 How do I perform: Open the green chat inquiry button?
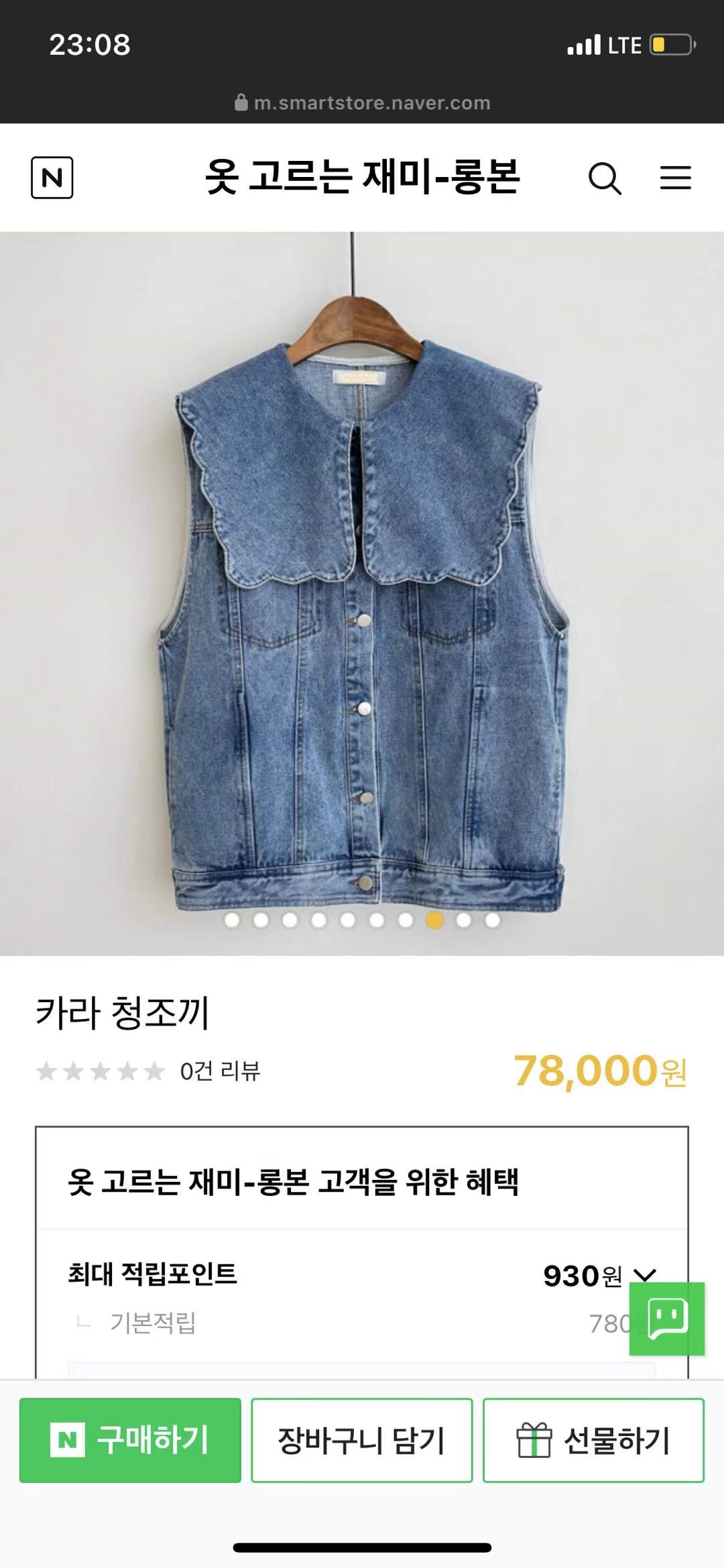point(666,1319)
